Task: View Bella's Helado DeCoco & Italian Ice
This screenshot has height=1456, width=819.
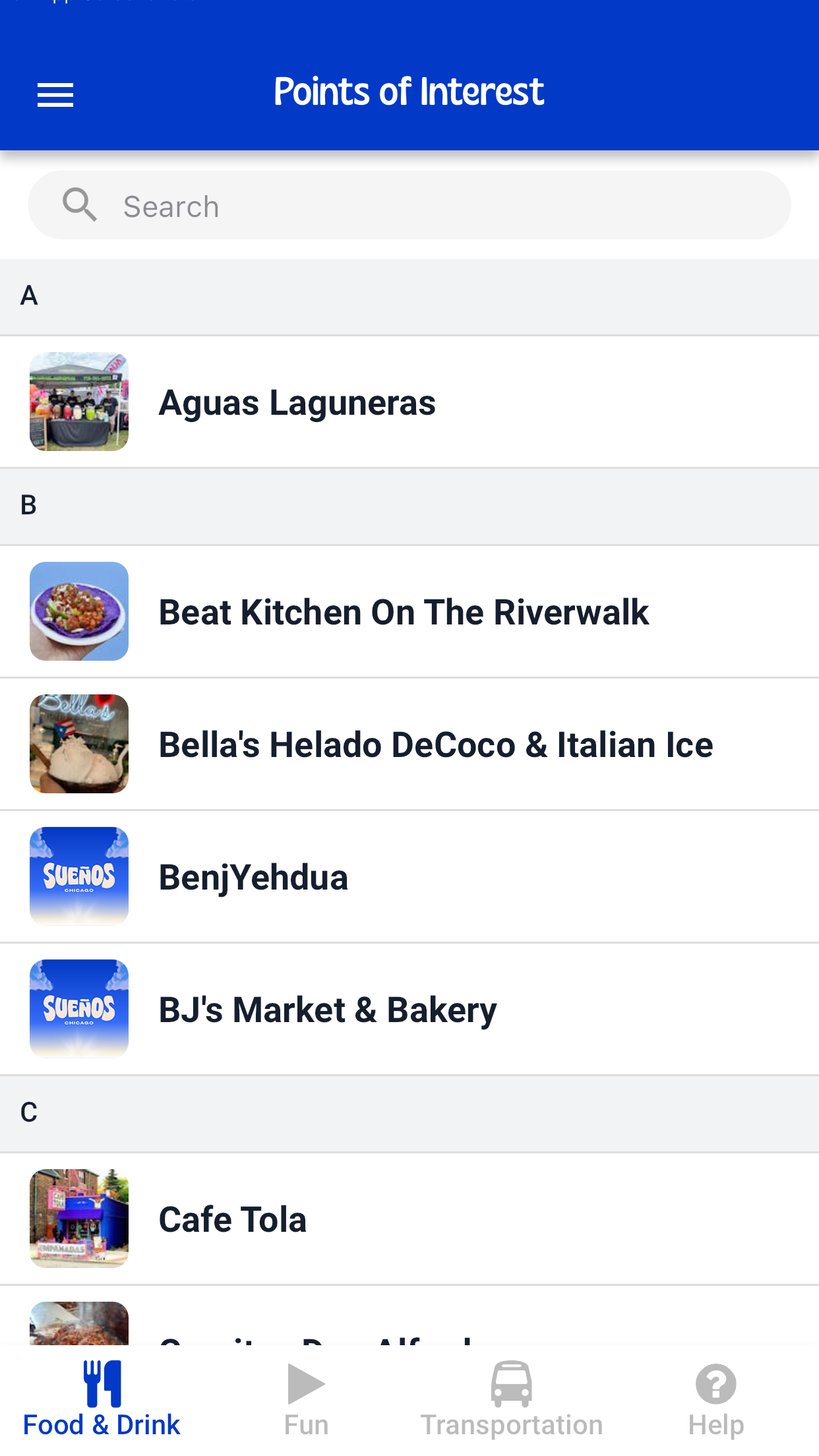Action: tap(409, 744)
